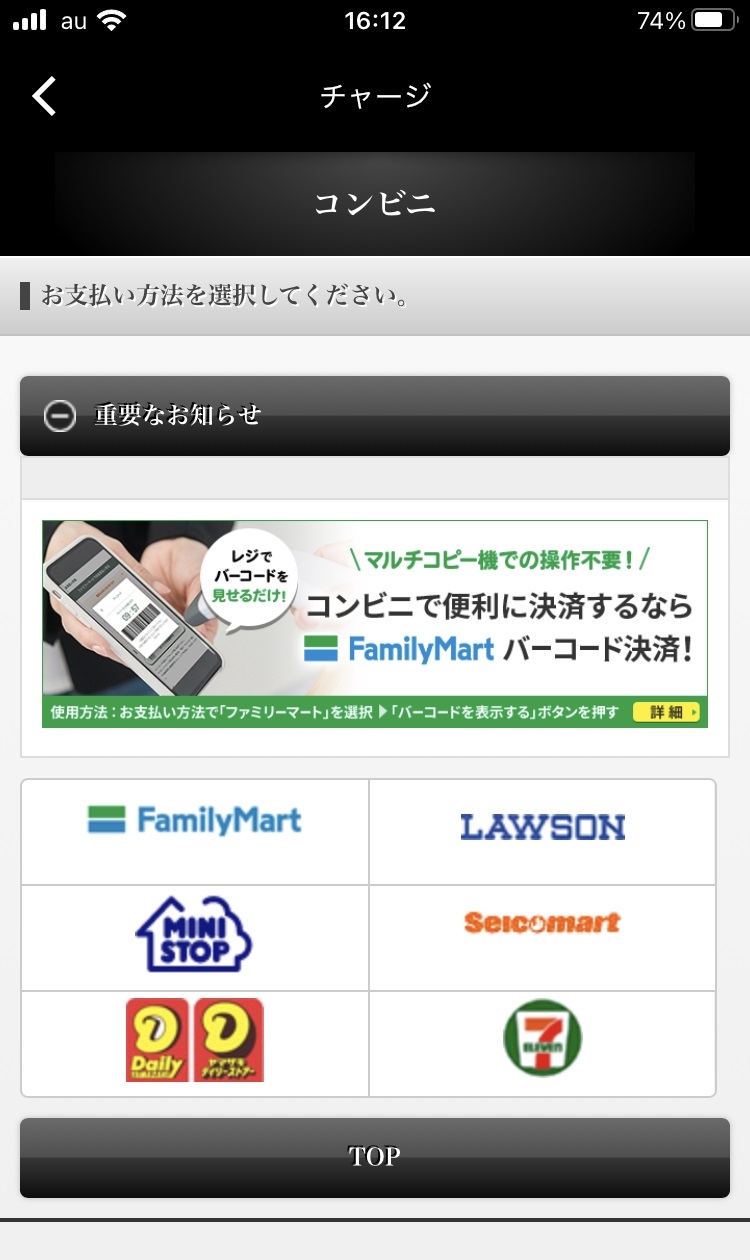Choose Daily Yamazaki payment option

pos(195,1043)
